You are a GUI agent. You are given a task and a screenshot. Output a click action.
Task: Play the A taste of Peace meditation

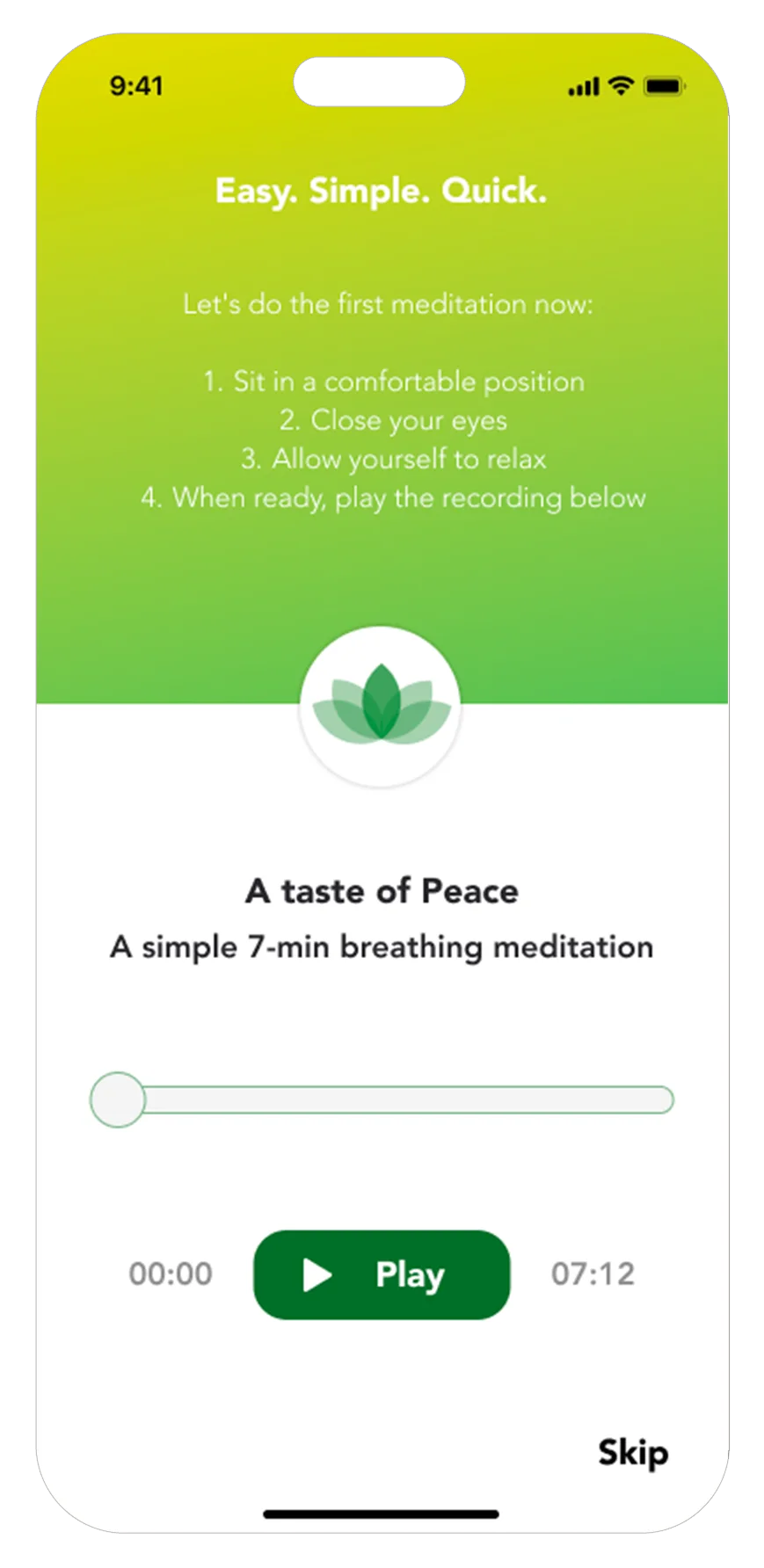tap(382, 1274)
